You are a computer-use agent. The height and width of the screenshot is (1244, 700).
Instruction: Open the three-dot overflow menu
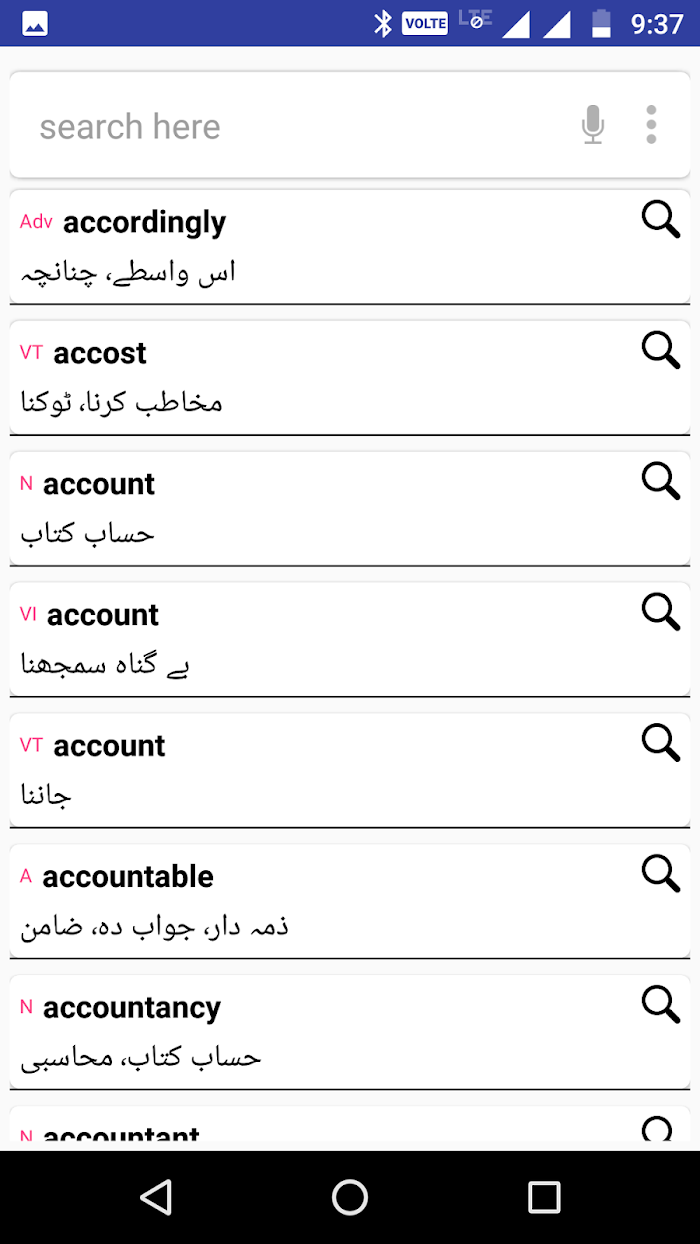651,125
